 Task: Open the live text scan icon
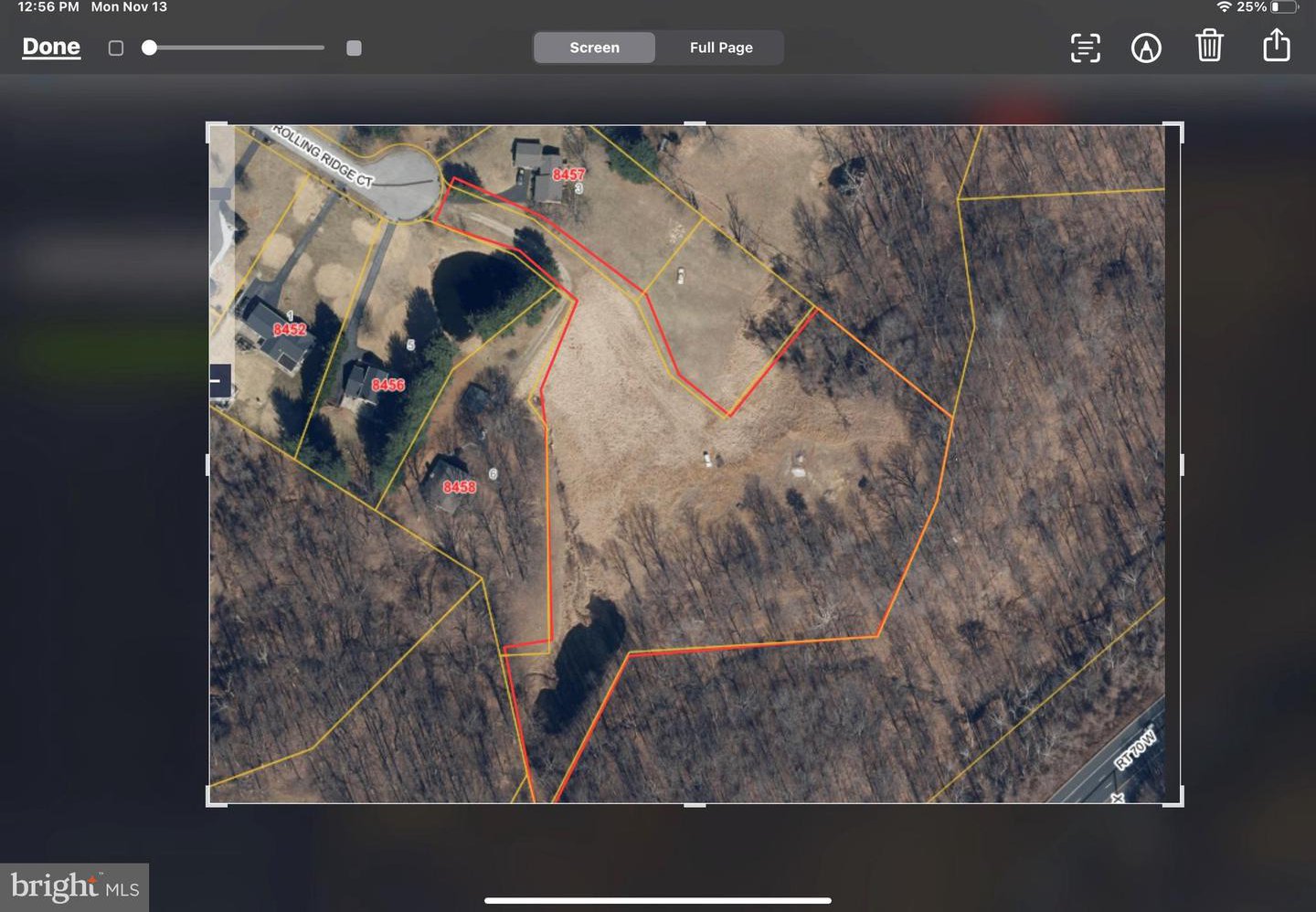click(1085, 48)
